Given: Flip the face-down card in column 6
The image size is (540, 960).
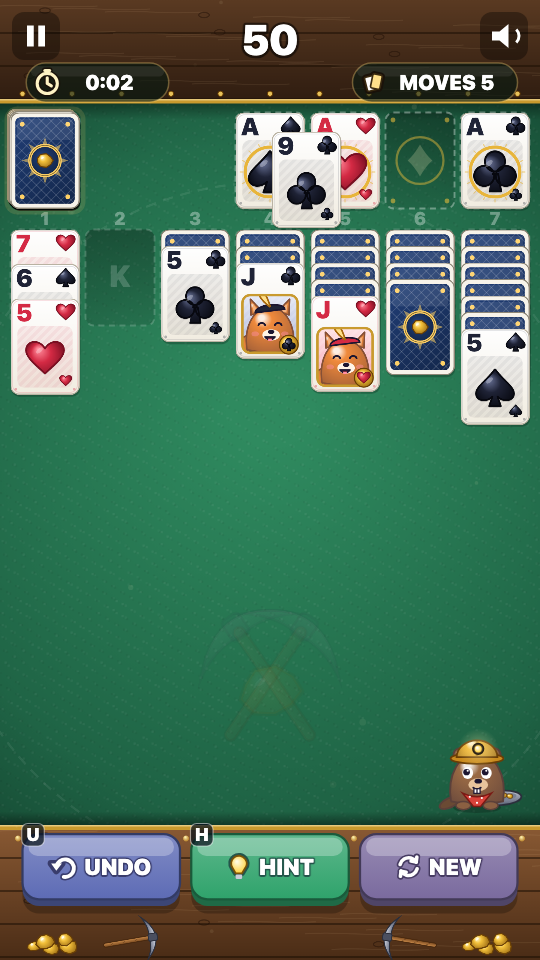Looking at the screenshot, I should 420,326.
